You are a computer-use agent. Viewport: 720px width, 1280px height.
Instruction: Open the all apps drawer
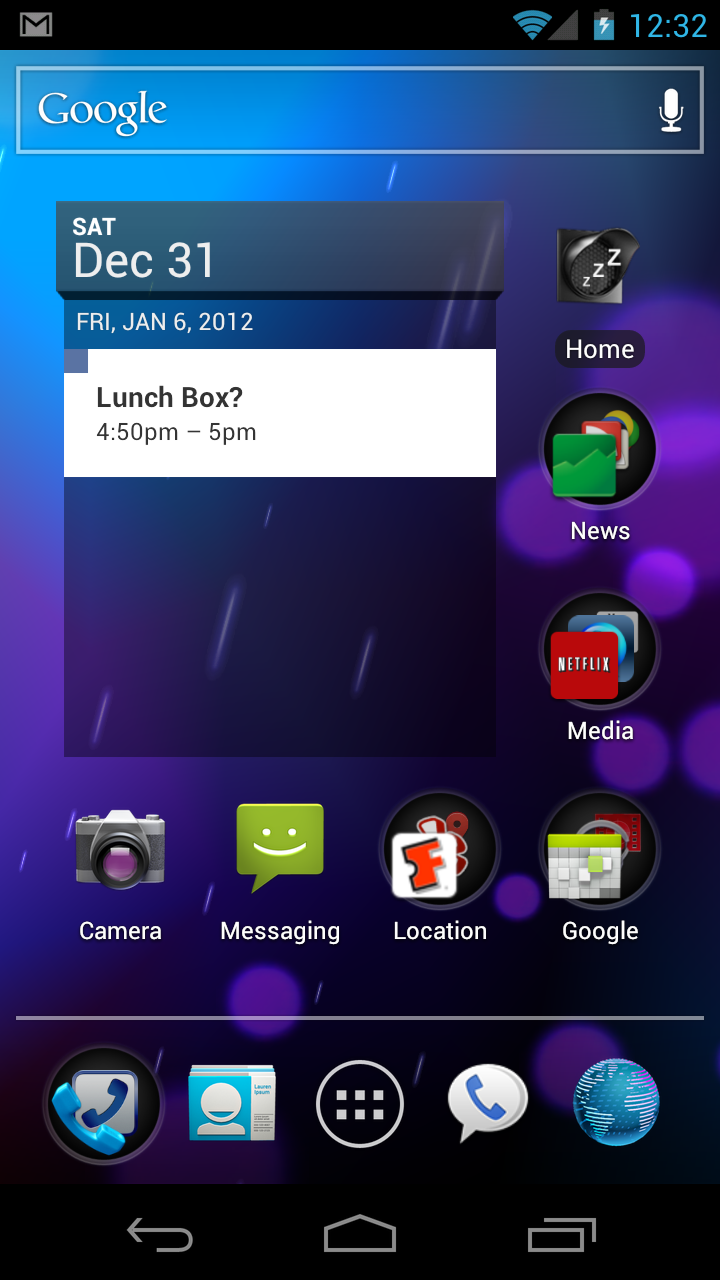click(360, 1104)
